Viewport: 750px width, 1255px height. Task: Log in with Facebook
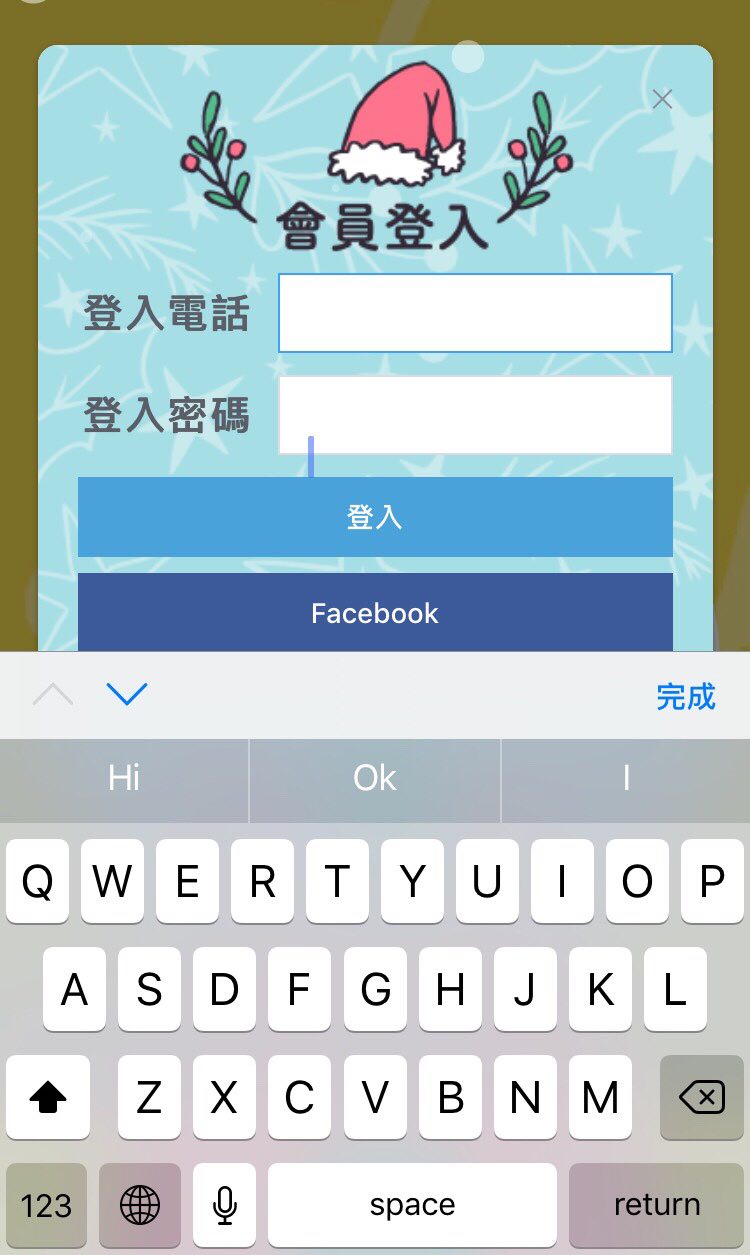click(375, 612)
